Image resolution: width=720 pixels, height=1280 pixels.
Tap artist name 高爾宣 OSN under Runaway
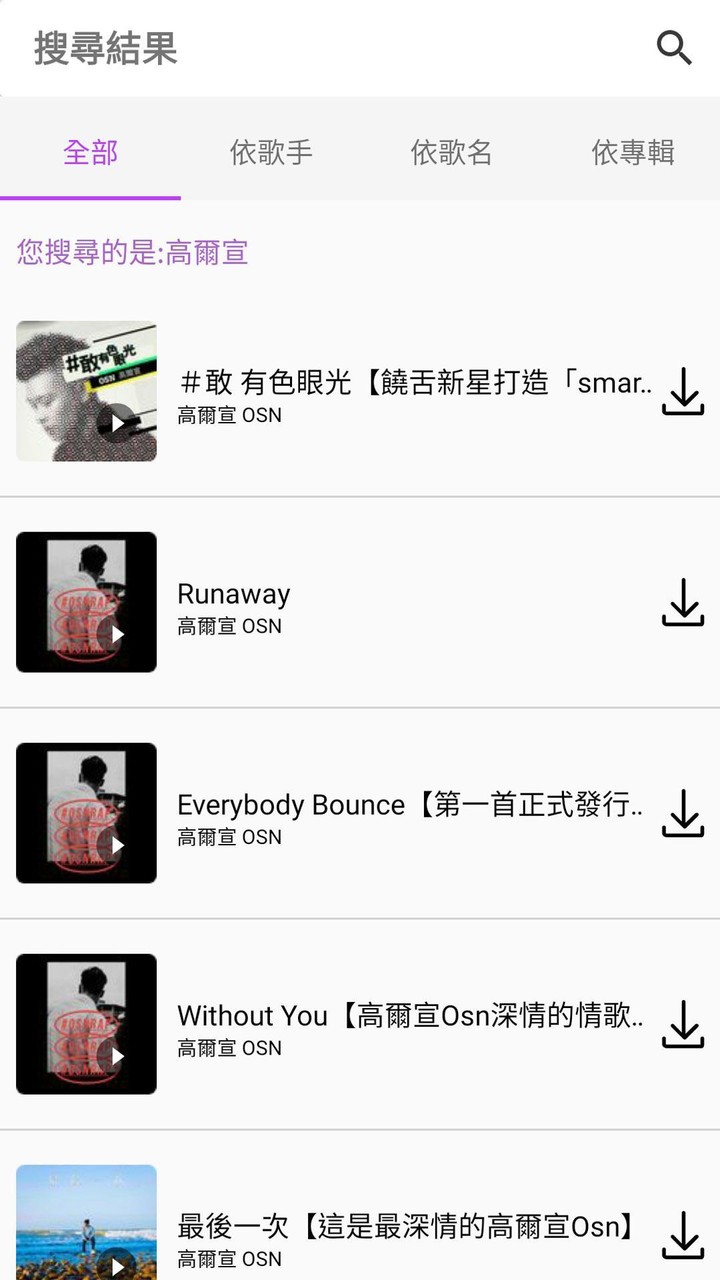[230, 626]
